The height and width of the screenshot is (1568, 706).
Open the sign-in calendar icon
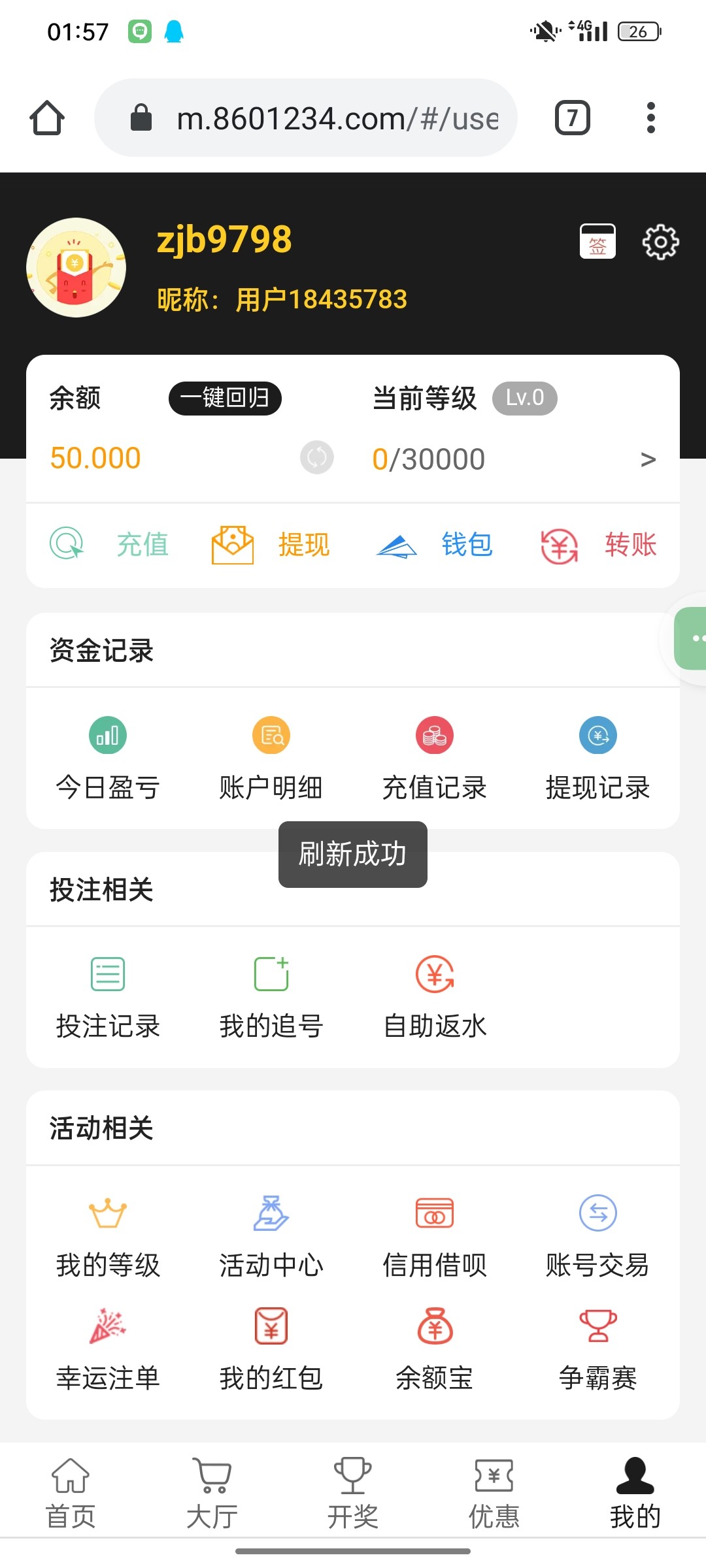(x=597, y=242)
